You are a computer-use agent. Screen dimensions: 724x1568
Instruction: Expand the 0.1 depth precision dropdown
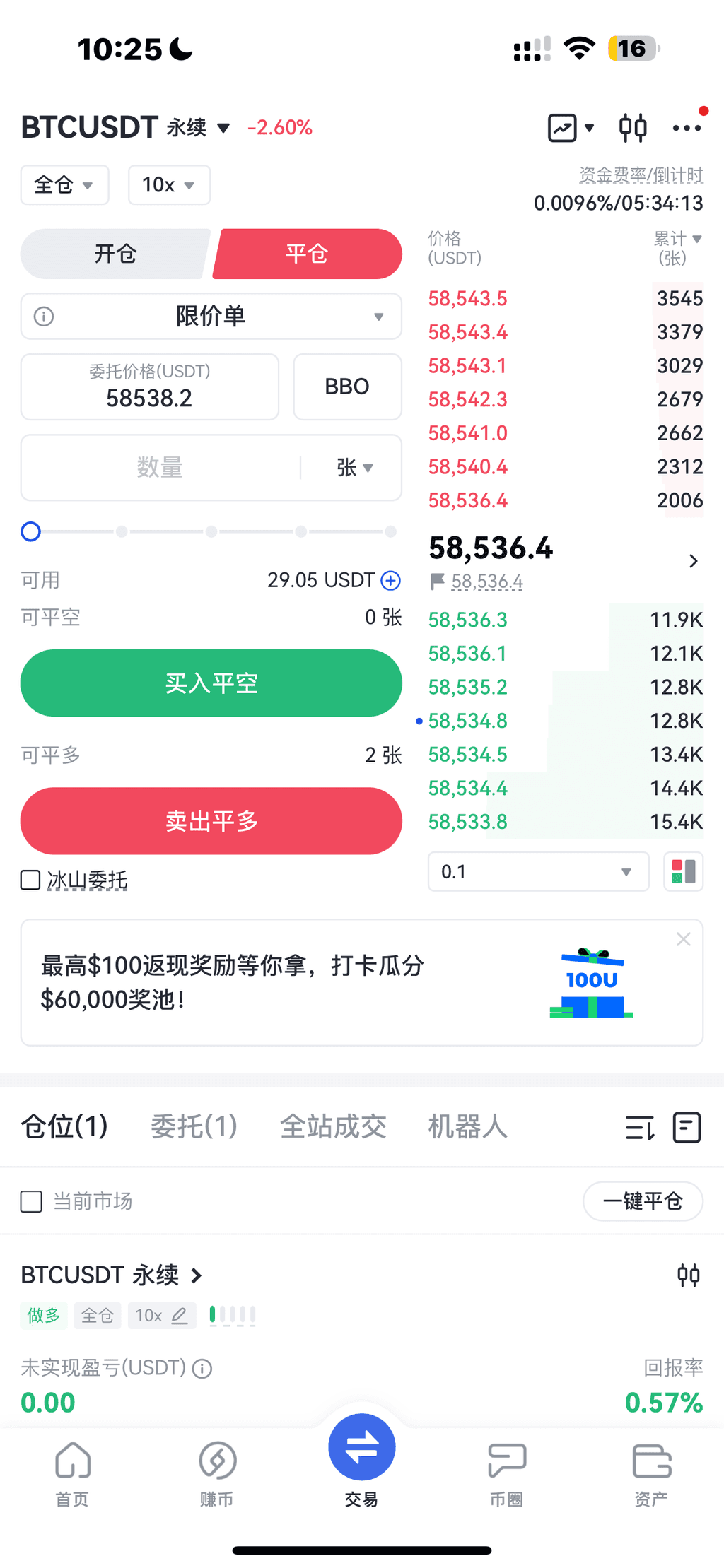tap(538, 871)
